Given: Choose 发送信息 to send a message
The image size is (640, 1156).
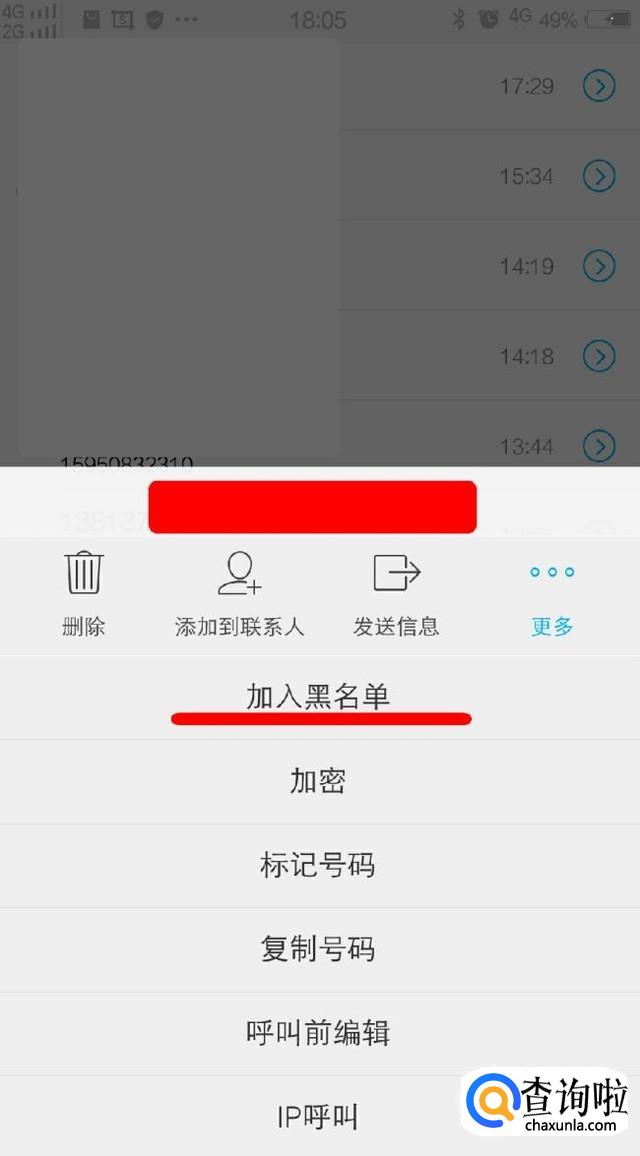Looking at the screenshot, I should click(396, 593).
